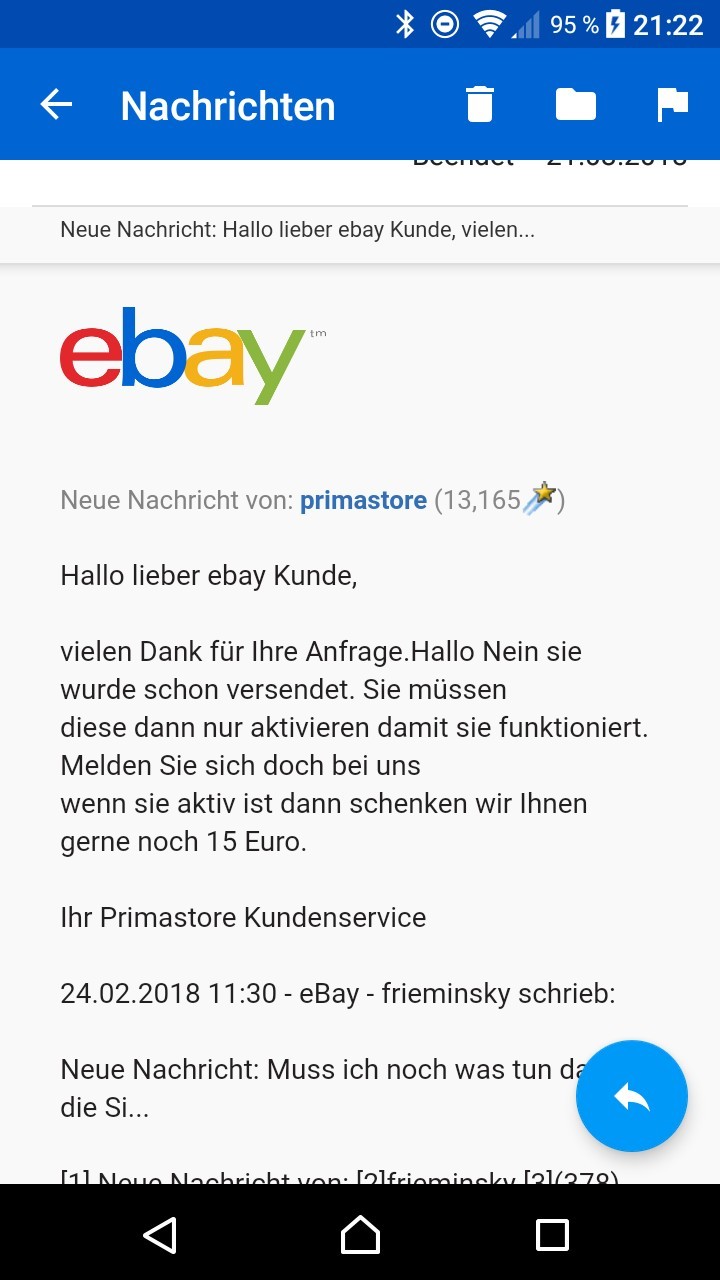Reply with the floating reply button
The image size is (720, 1280).
click(x=632, y=1096)
